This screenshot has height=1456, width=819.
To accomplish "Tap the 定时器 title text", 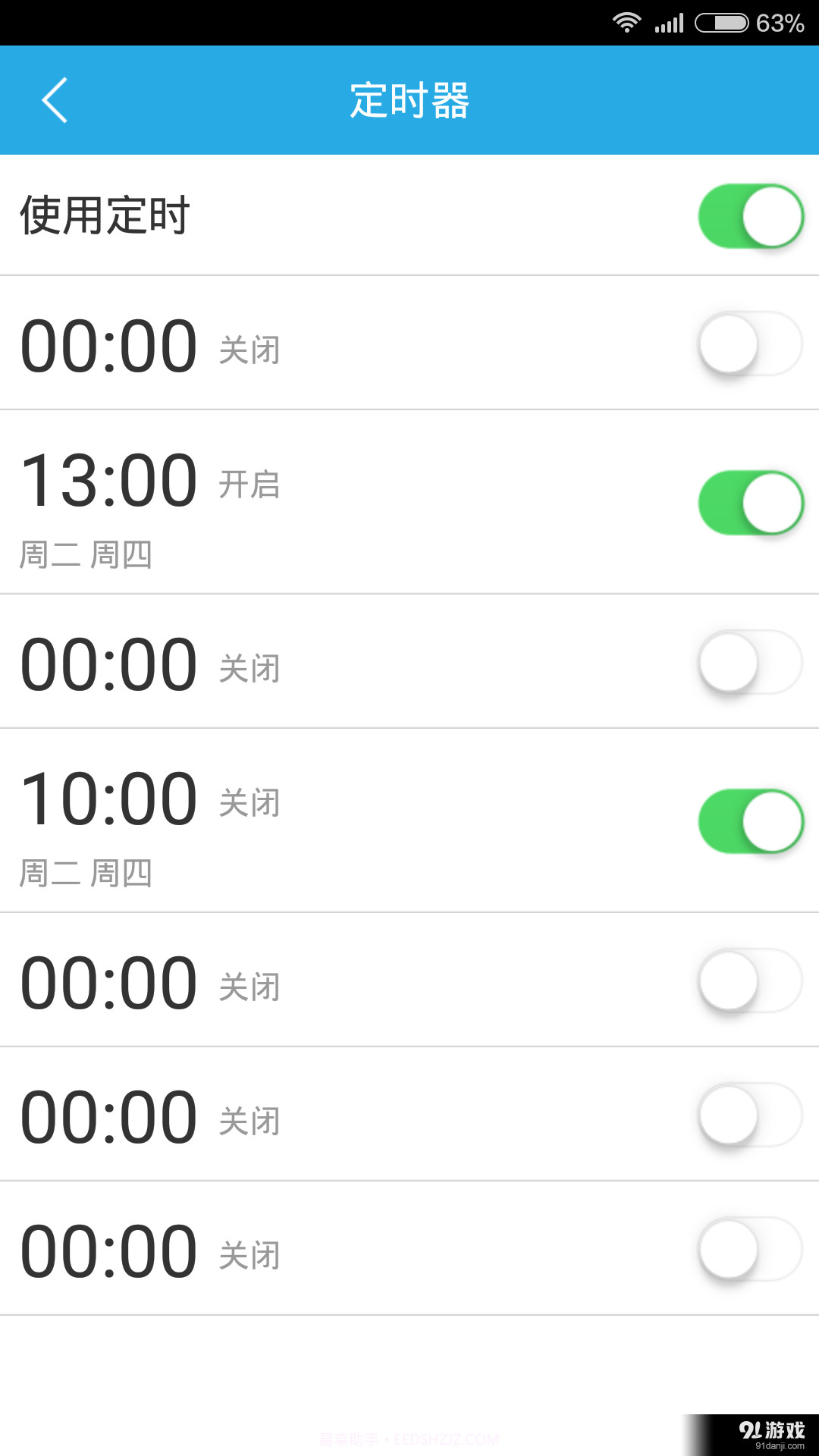I will (x=409, y=99).
